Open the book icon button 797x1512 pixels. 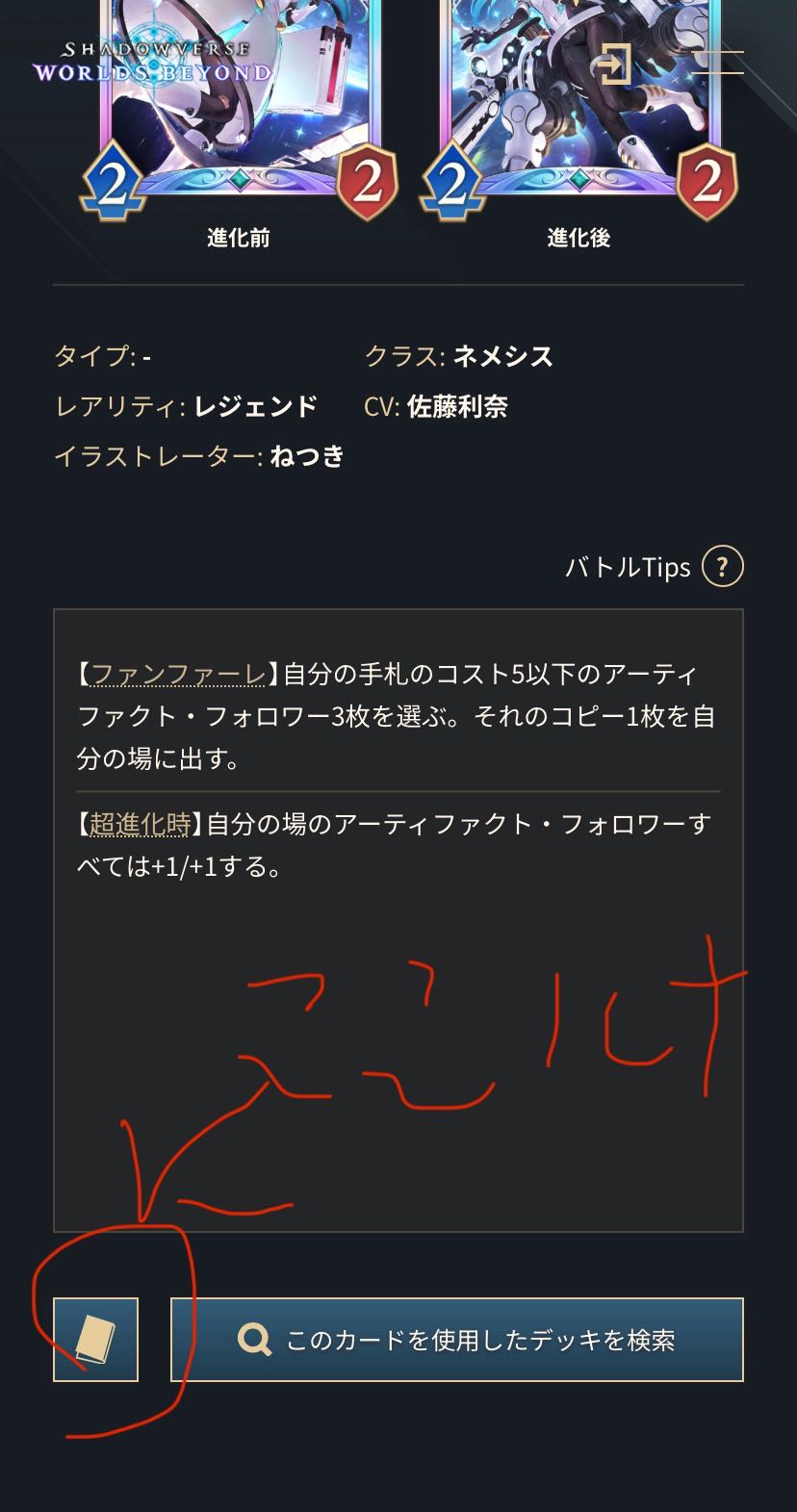pos(95,1339)
